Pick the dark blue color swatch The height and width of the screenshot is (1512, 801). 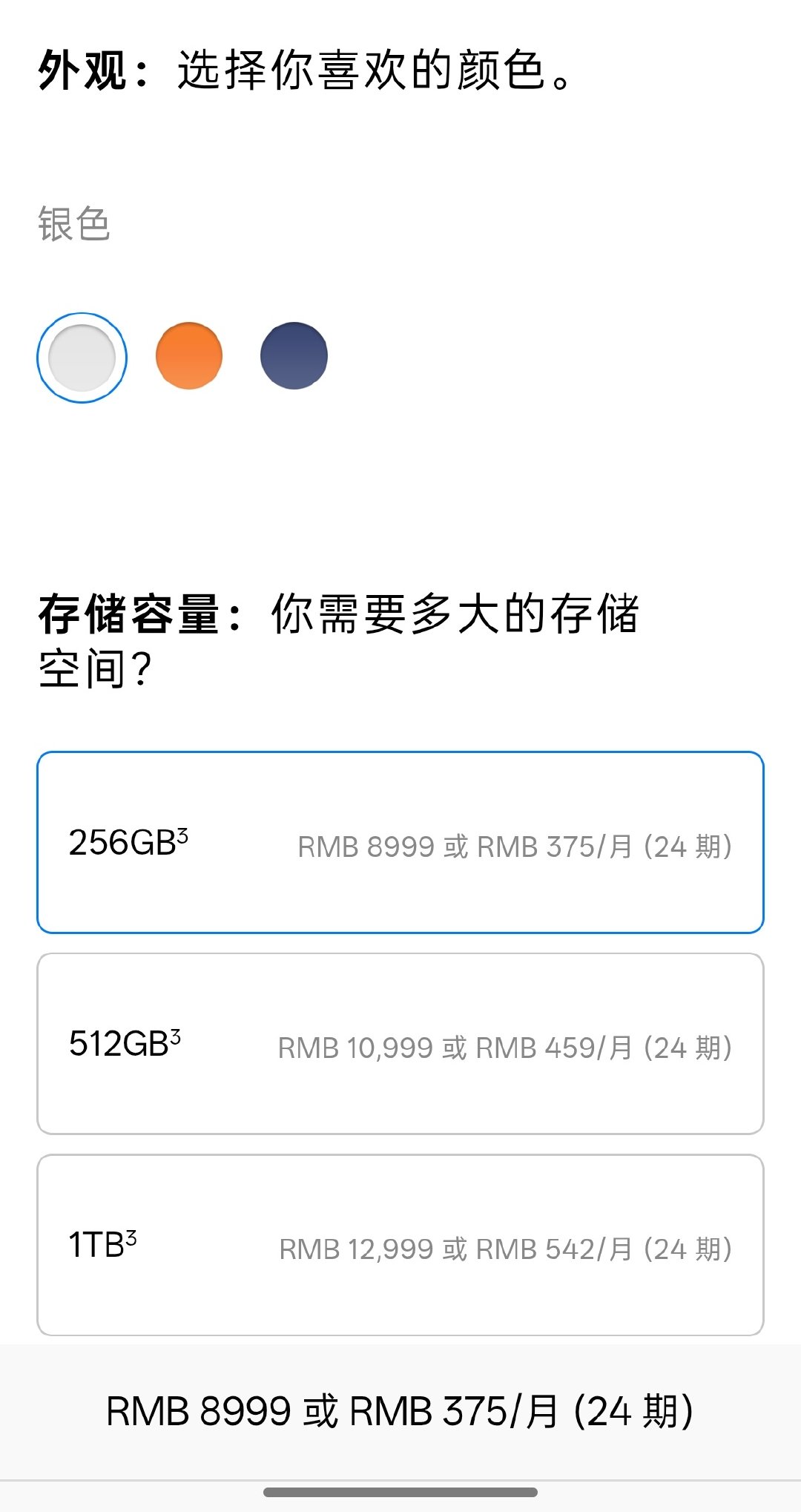point(294,355)
